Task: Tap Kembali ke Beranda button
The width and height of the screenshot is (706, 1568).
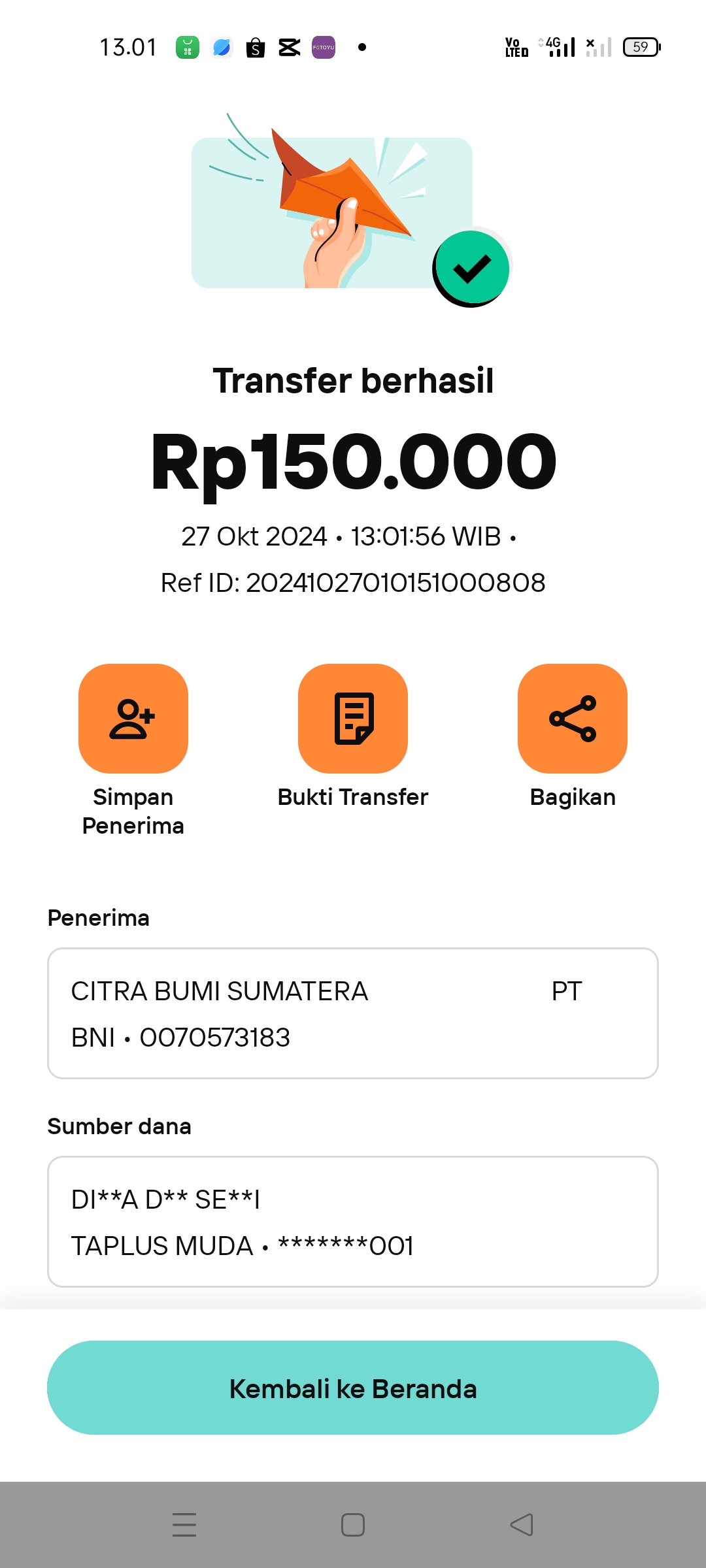Action: 353,1388
